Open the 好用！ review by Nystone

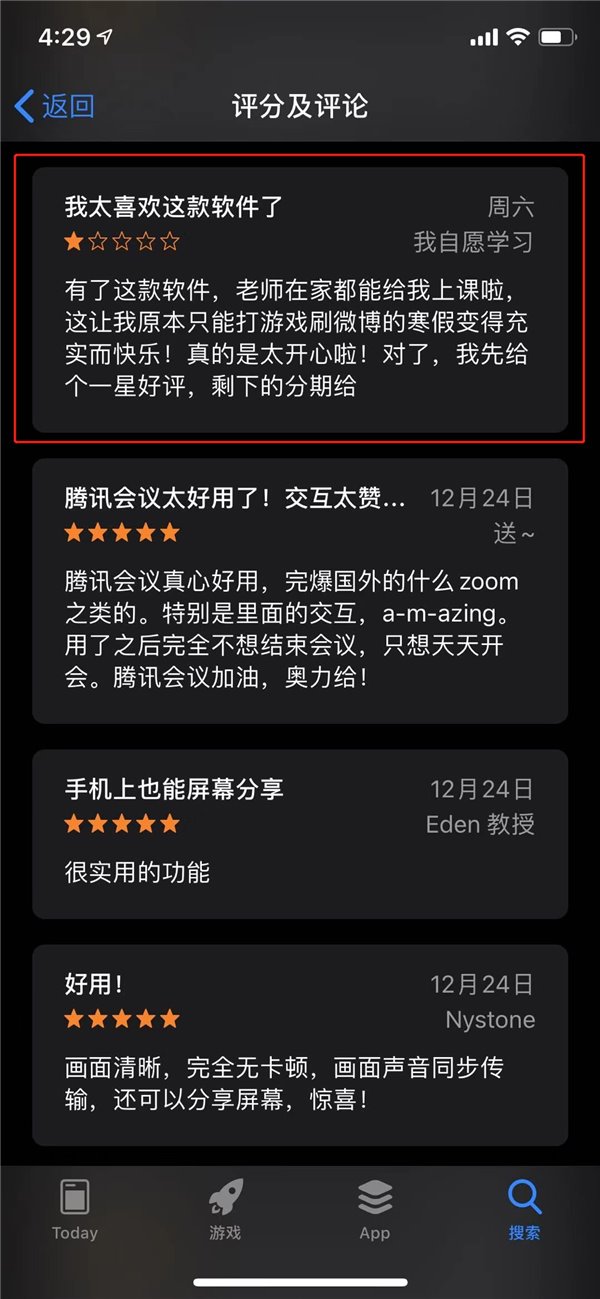tap(300, 1044)
